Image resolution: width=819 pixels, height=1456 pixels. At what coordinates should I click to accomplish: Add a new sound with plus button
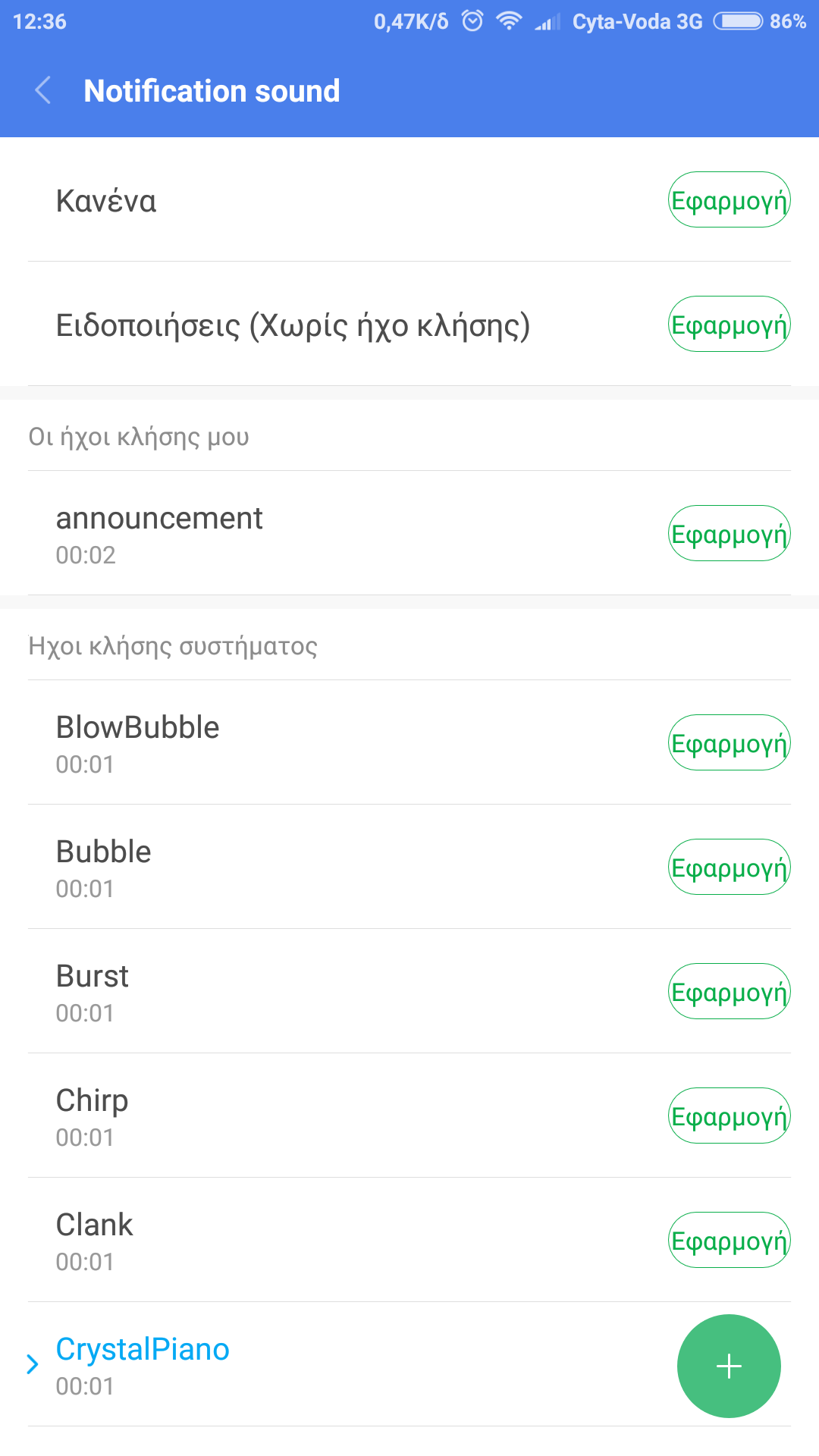[729, 1366]
